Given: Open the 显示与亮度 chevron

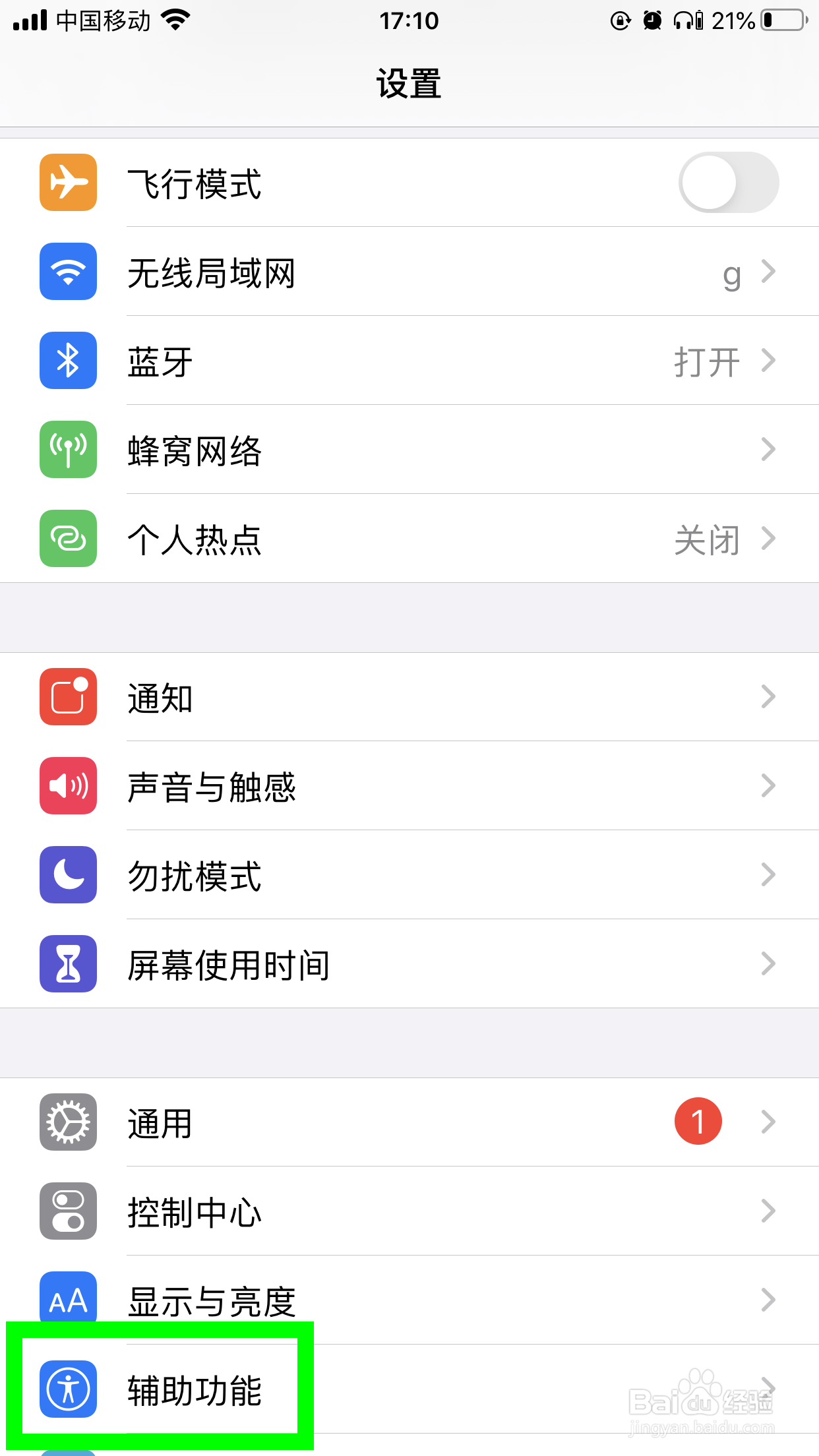Looking at the screenshot, I should pyautogui.click(x=769, y=1300).
